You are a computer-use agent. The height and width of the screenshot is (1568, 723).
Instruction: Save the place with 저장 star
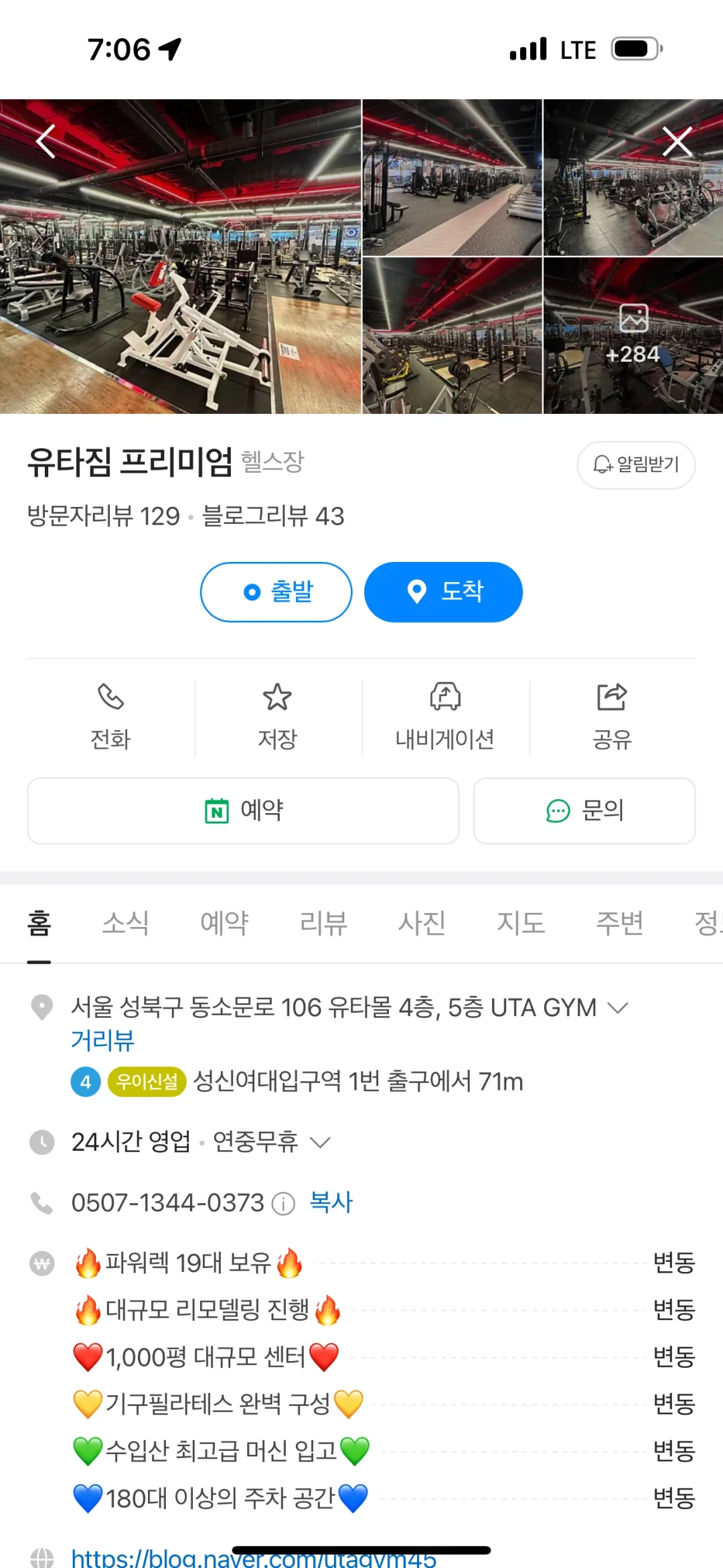[x=278, y=717]
